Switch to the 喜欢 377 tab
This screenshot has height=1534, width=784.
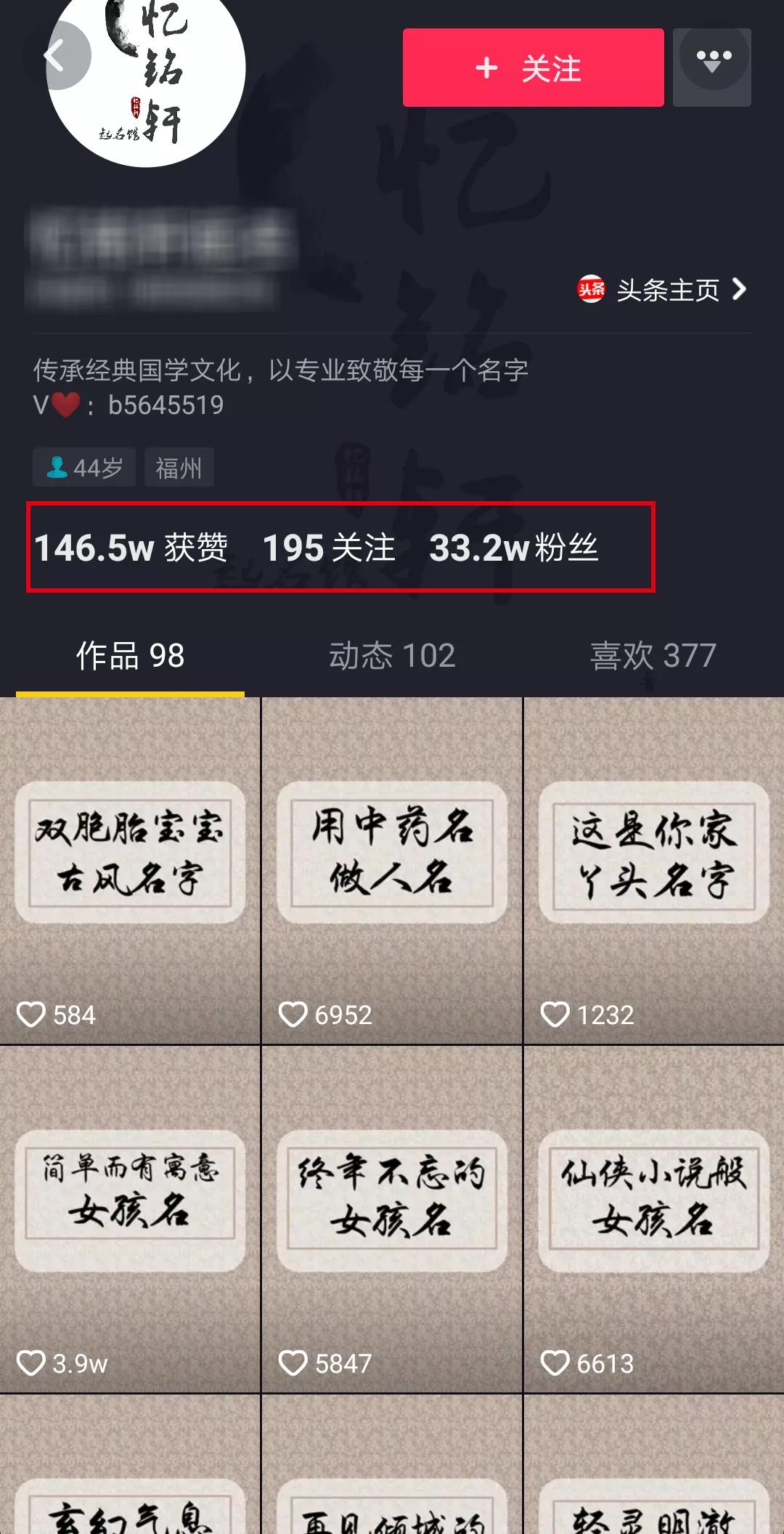(x=653, y=656)
